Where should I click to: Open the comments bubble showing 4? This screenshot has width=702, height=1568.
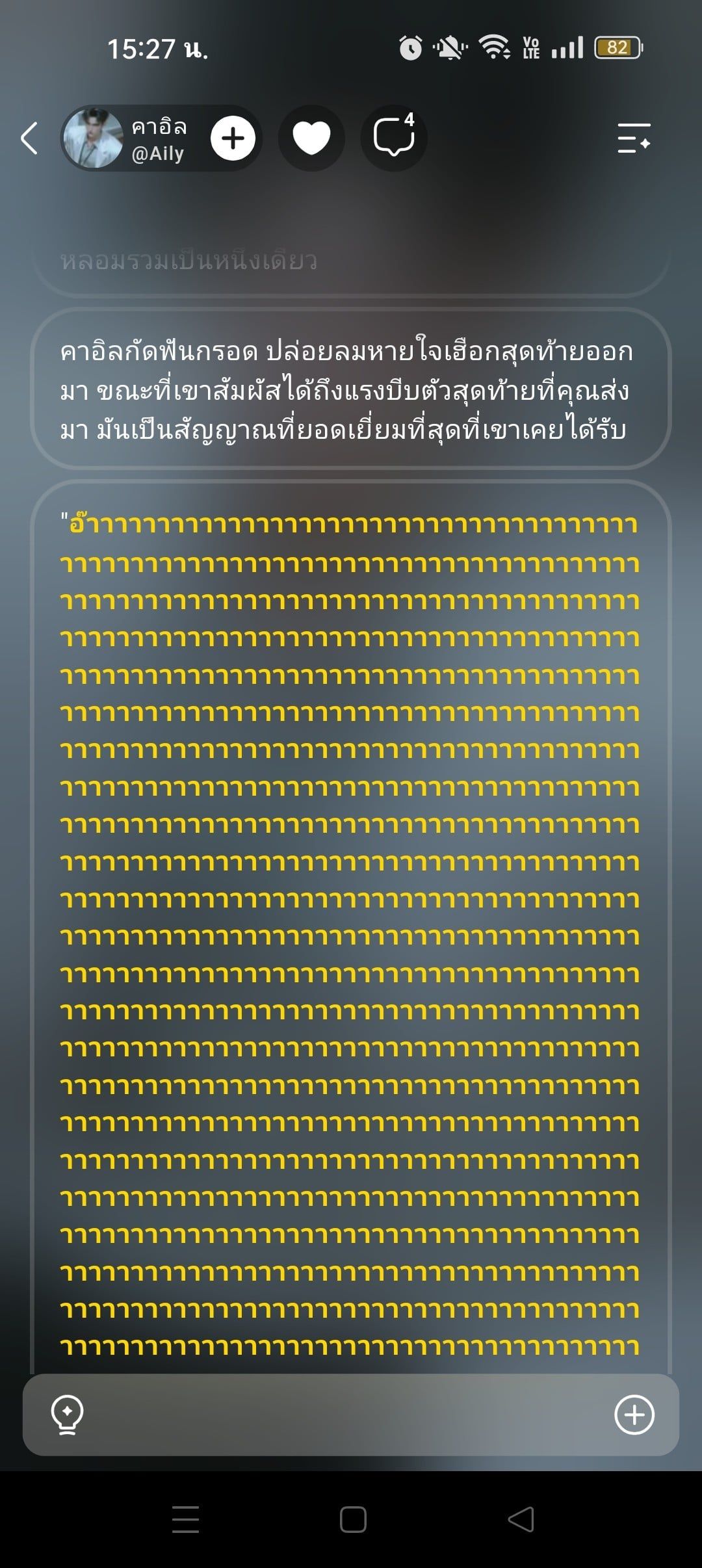tap(394, 138)
